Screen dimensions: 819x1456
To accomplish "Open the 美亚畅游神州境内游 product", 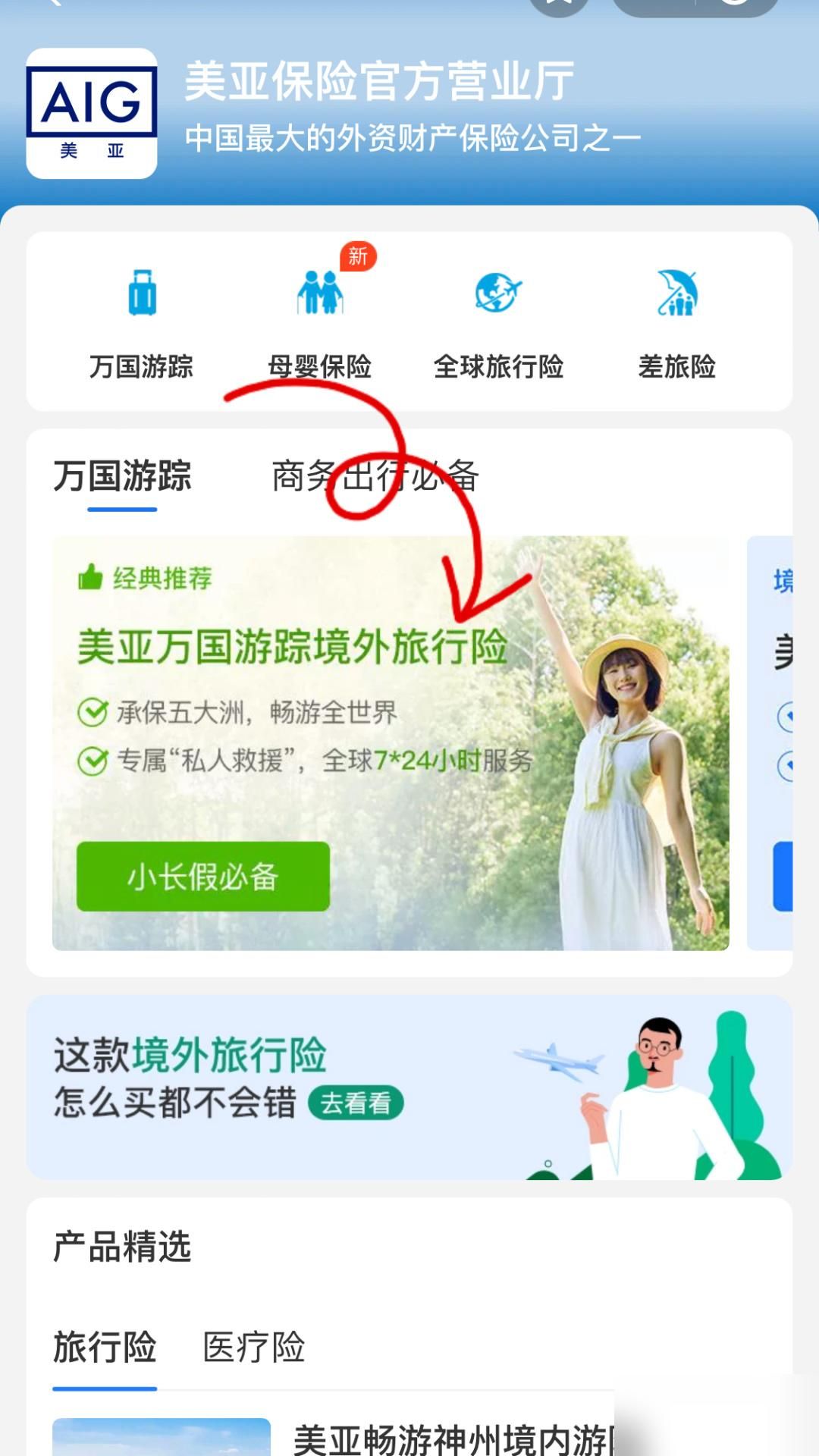I will [x=451, y=1439].
